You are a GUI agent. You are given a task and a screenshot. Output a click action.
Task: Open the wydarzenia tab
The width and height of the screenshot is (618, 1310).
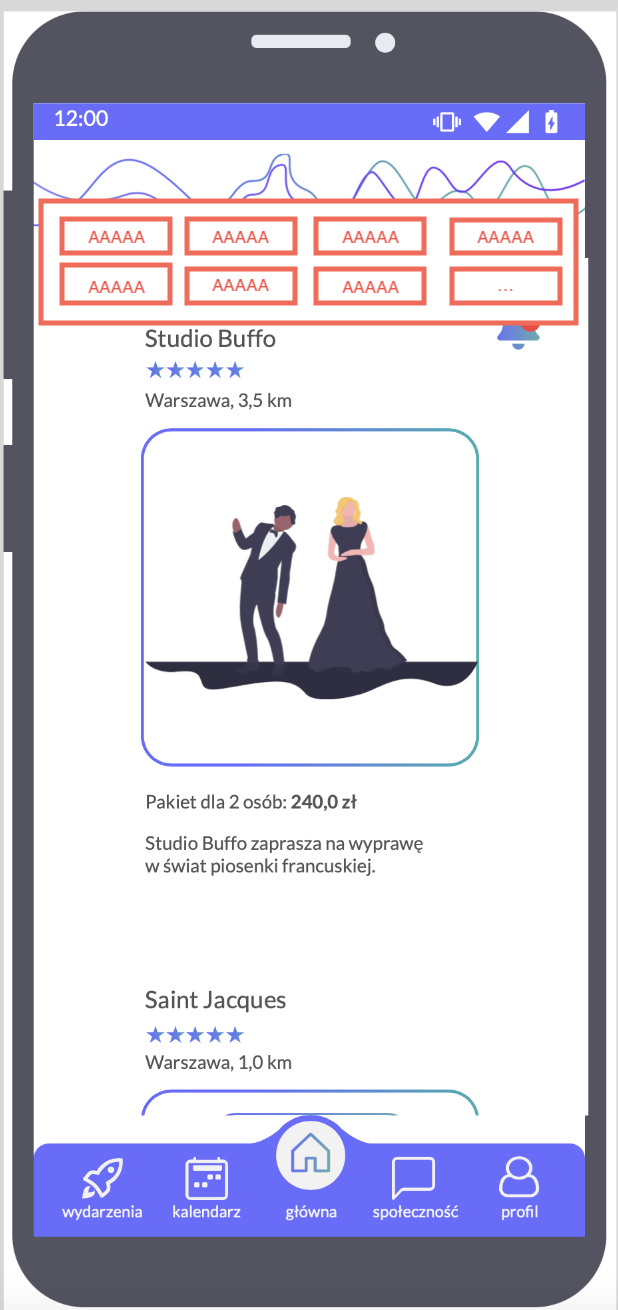102,1187
